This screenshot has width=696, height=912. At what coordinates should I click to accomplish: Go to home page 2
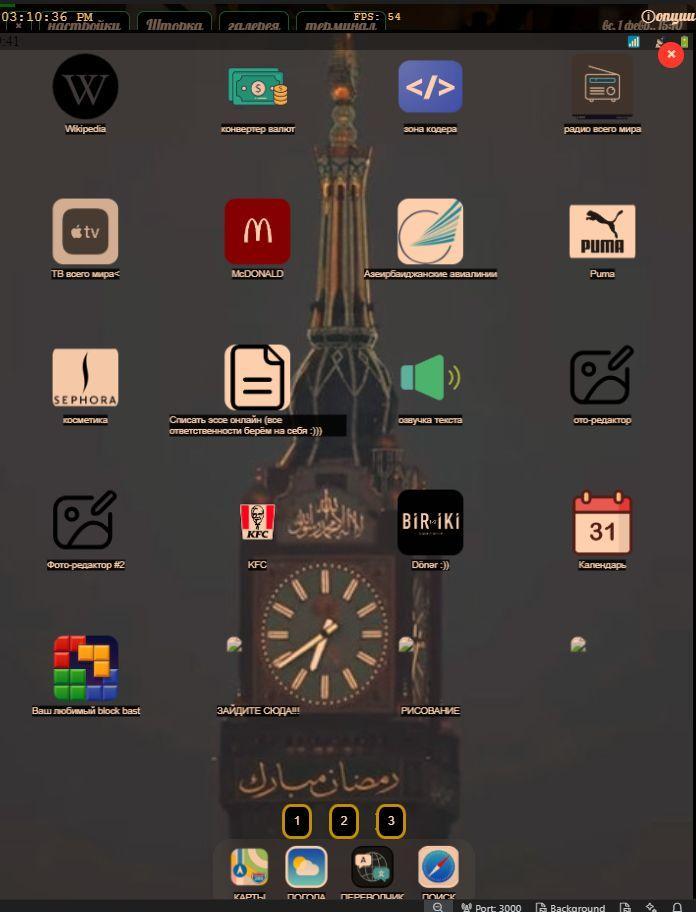(343, 821)
